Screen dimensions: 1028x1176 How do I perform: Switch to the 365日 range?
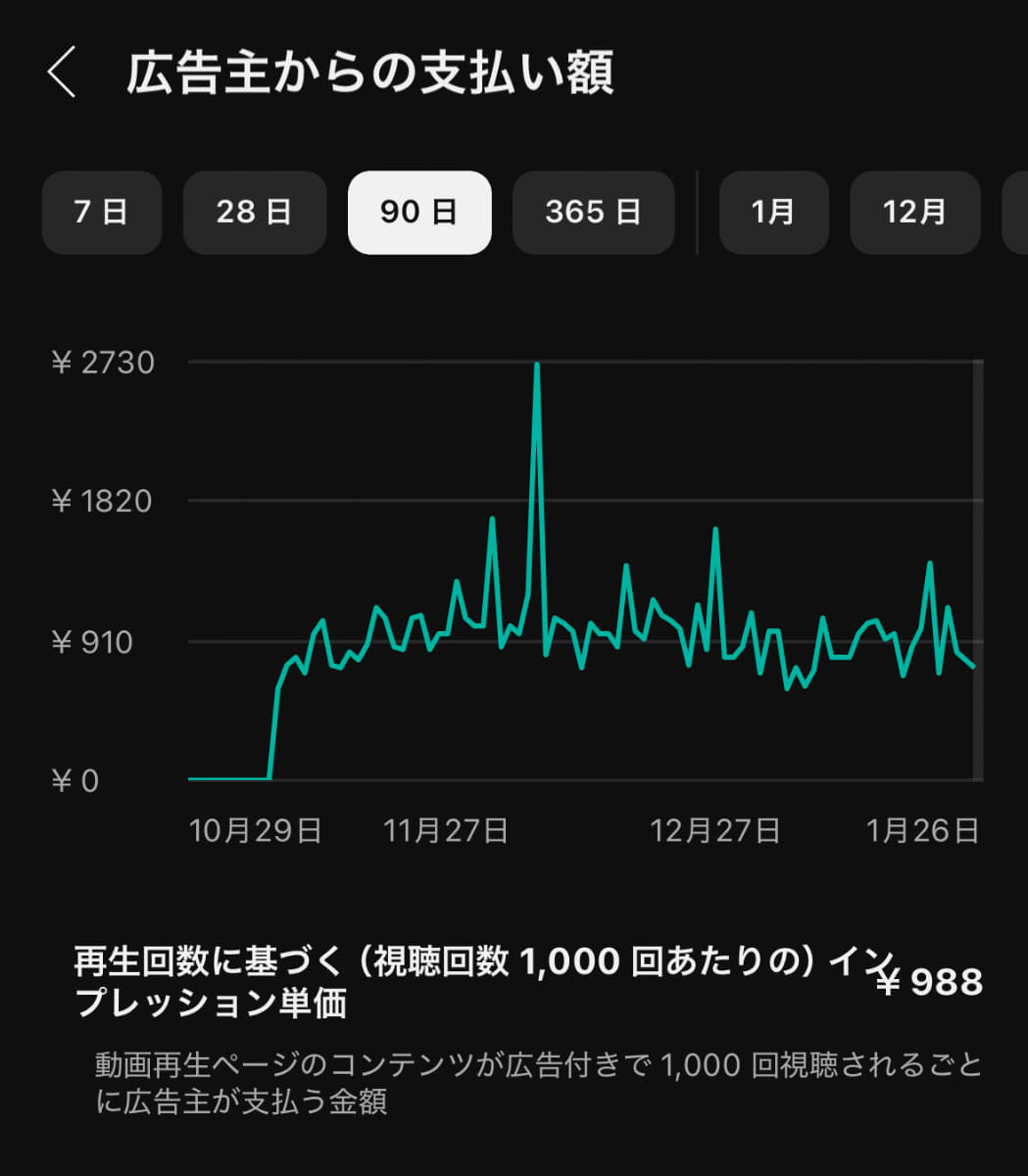click(x=593, y=213)
